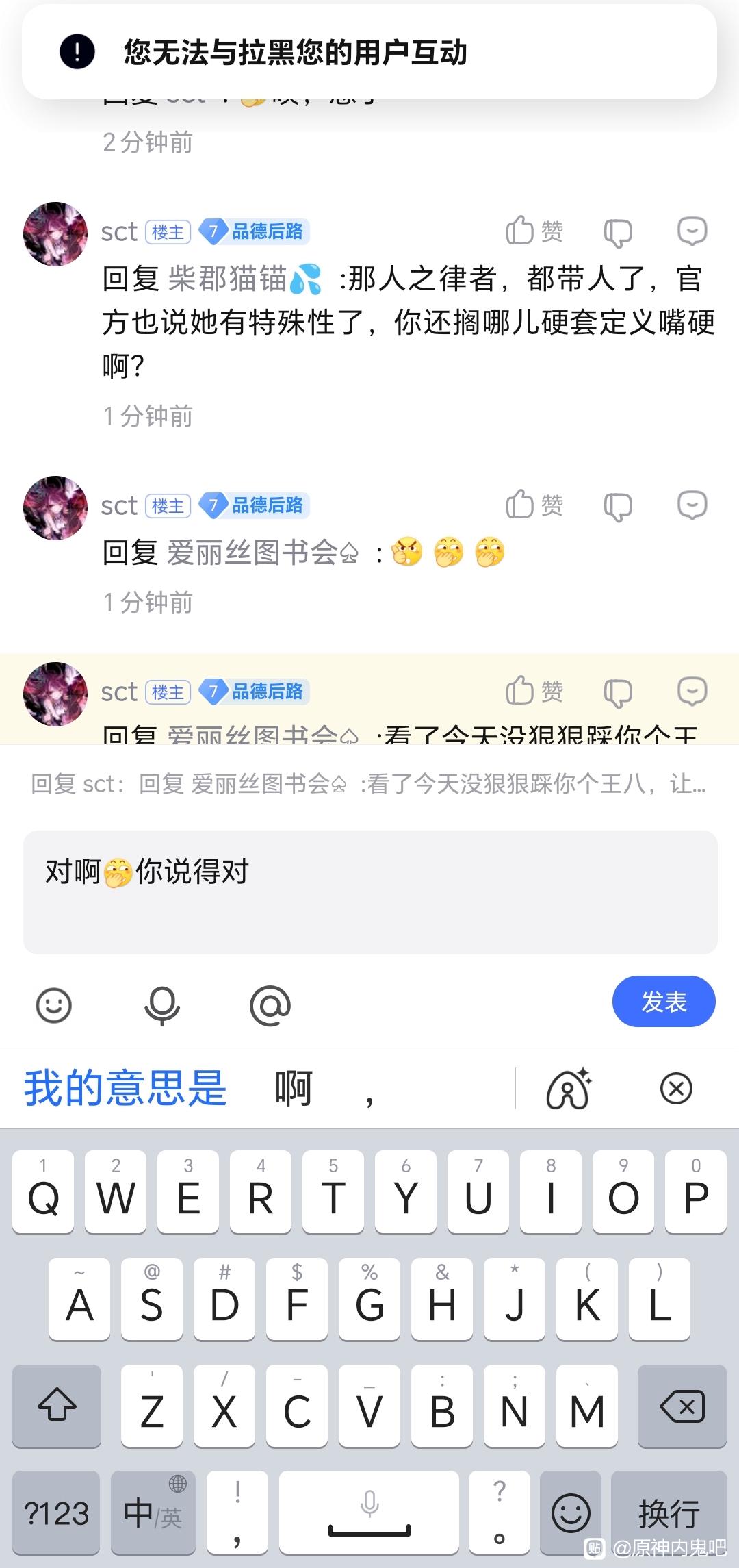The width and height of the screenshot is (739, 1568).
Task: Switch keyboard language with 中/英 key
Action: 153,1513
